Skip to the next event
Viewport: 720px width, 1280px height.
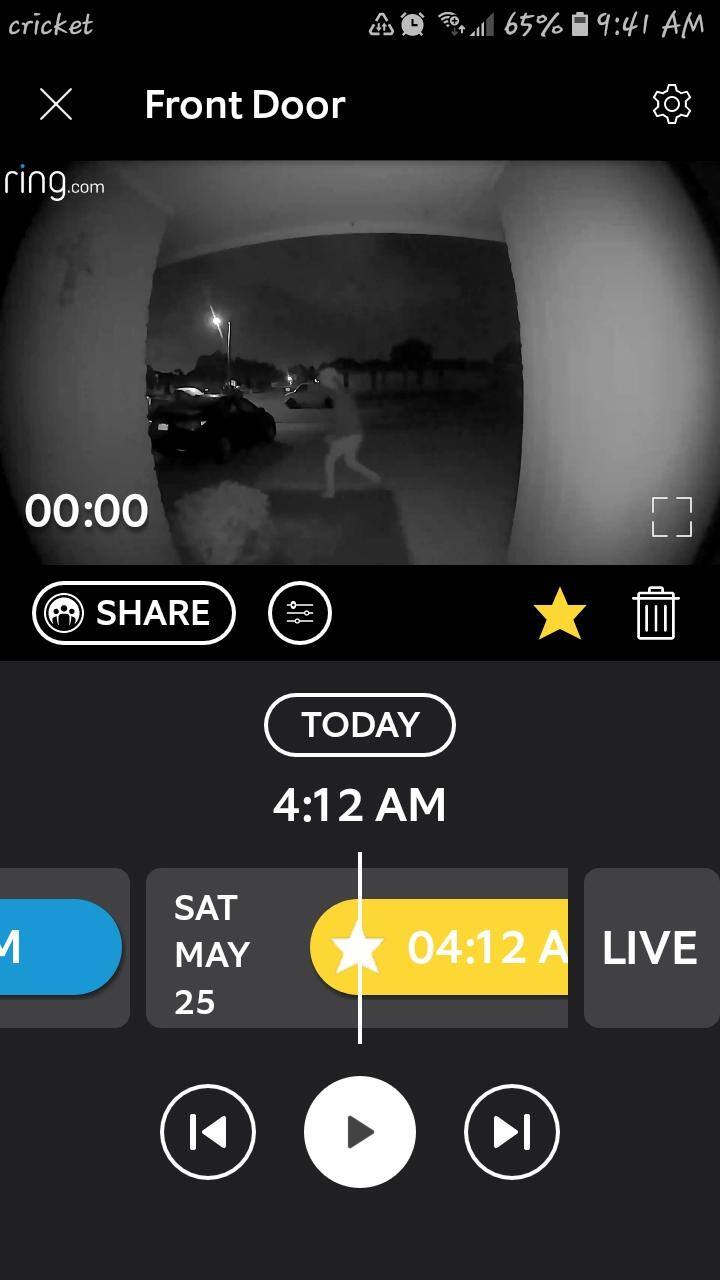[x=512, y=1132]
